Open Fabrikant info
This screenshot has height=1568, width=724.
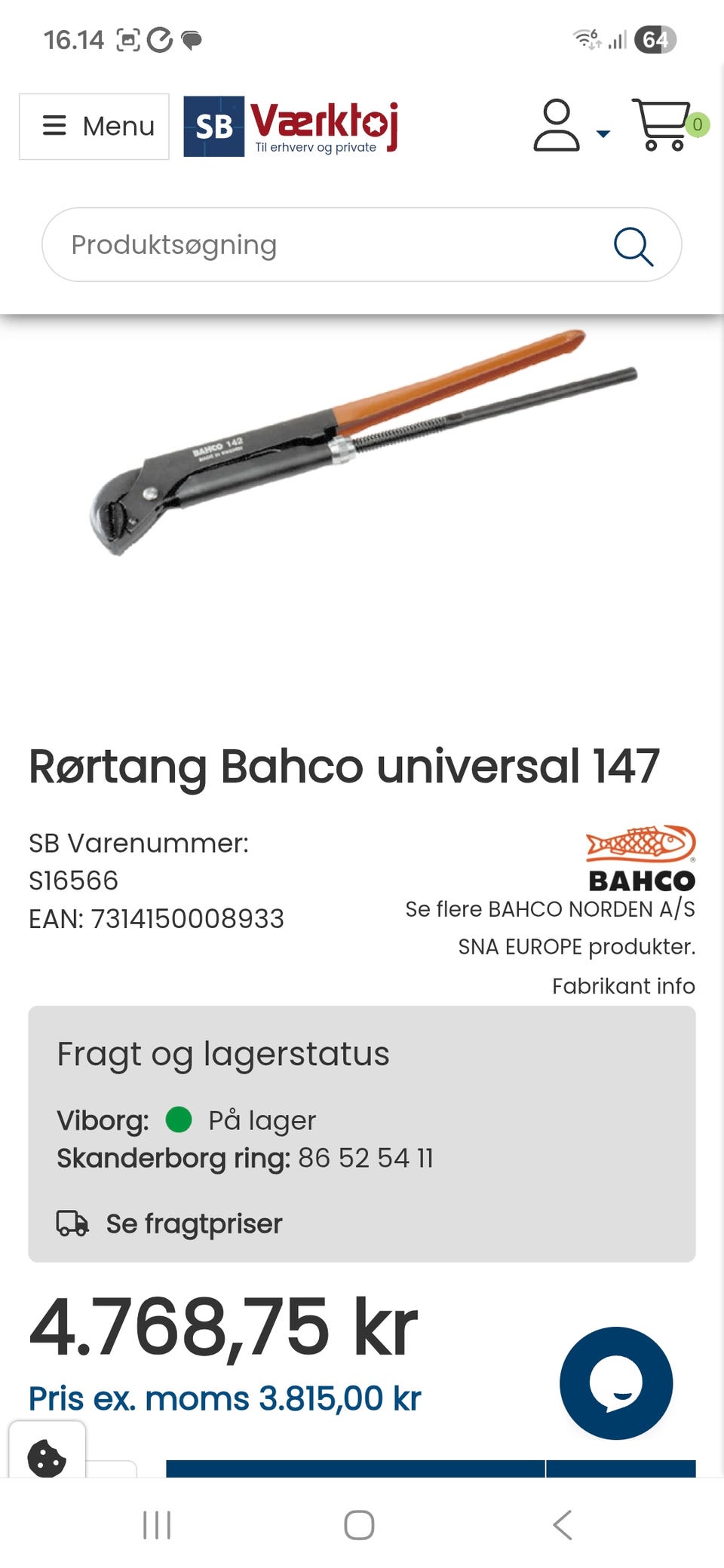tap(624, 986)
